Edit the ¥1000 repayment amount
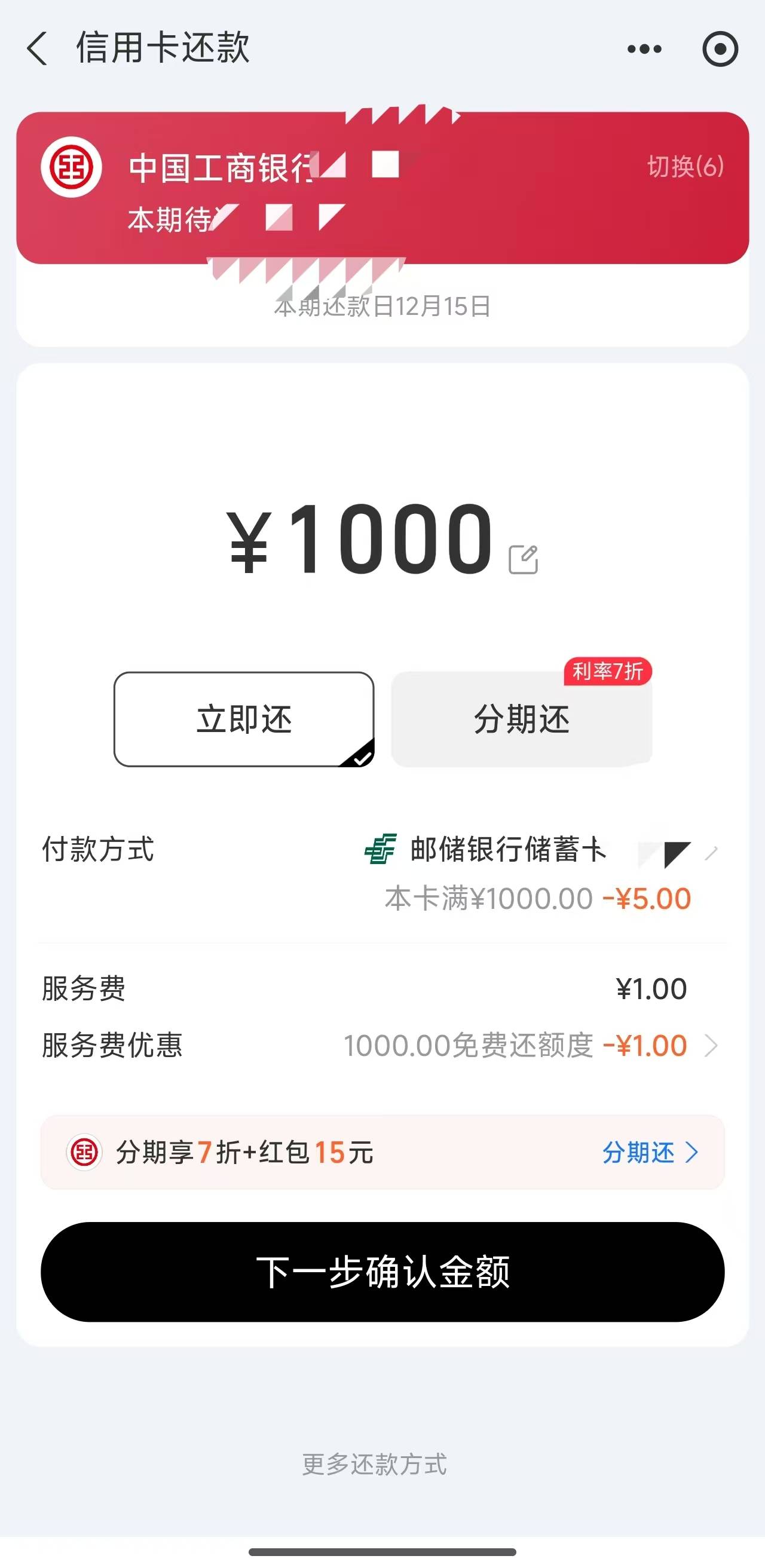The height and width of the screenshot is (1568, 765). [524, 559]
